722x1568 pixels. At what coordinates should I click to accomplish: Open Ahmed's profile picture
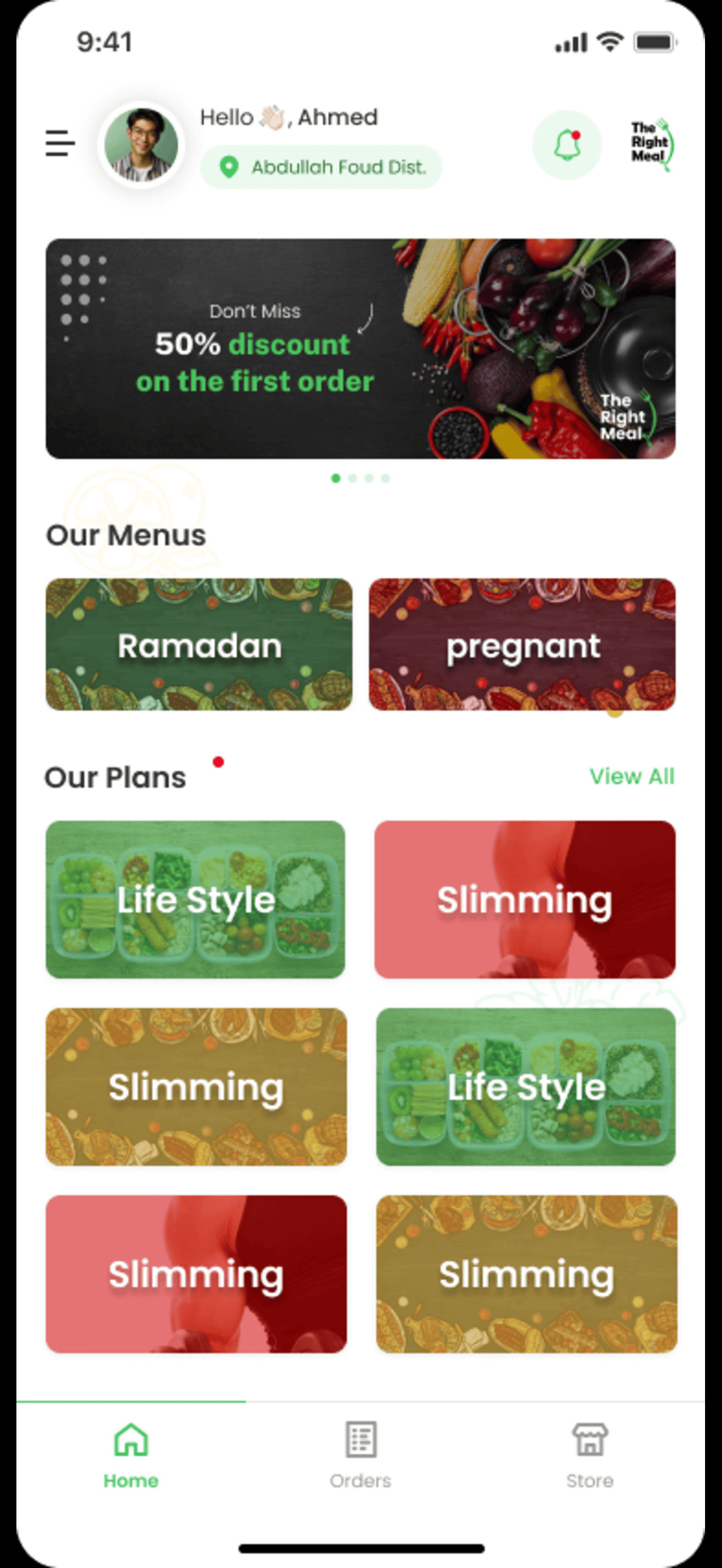click(x=141, y=145)
